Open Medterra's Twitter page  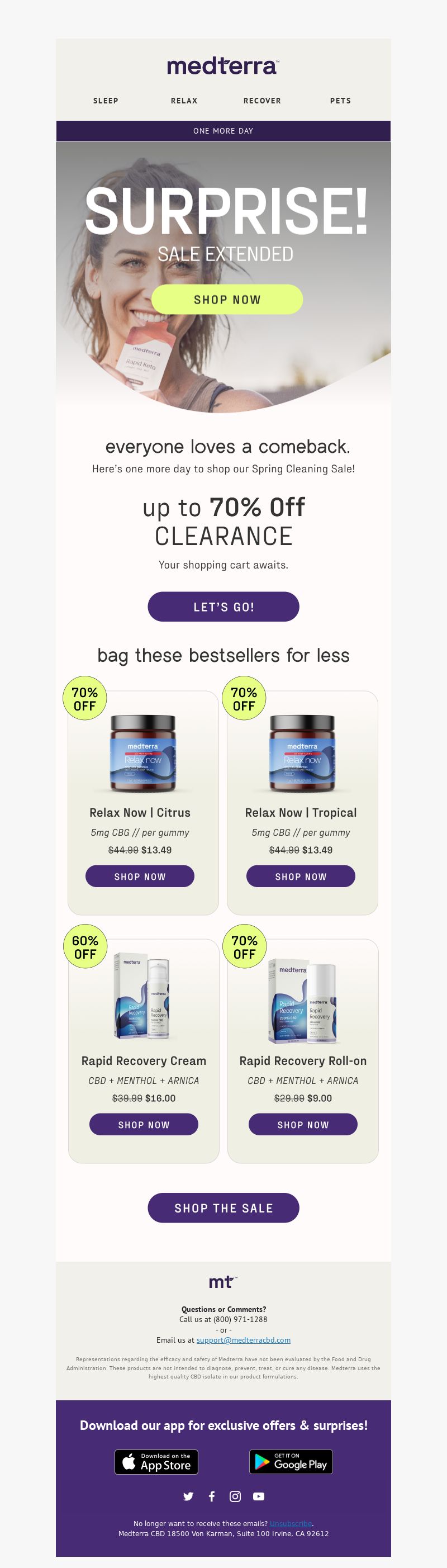188,1496
